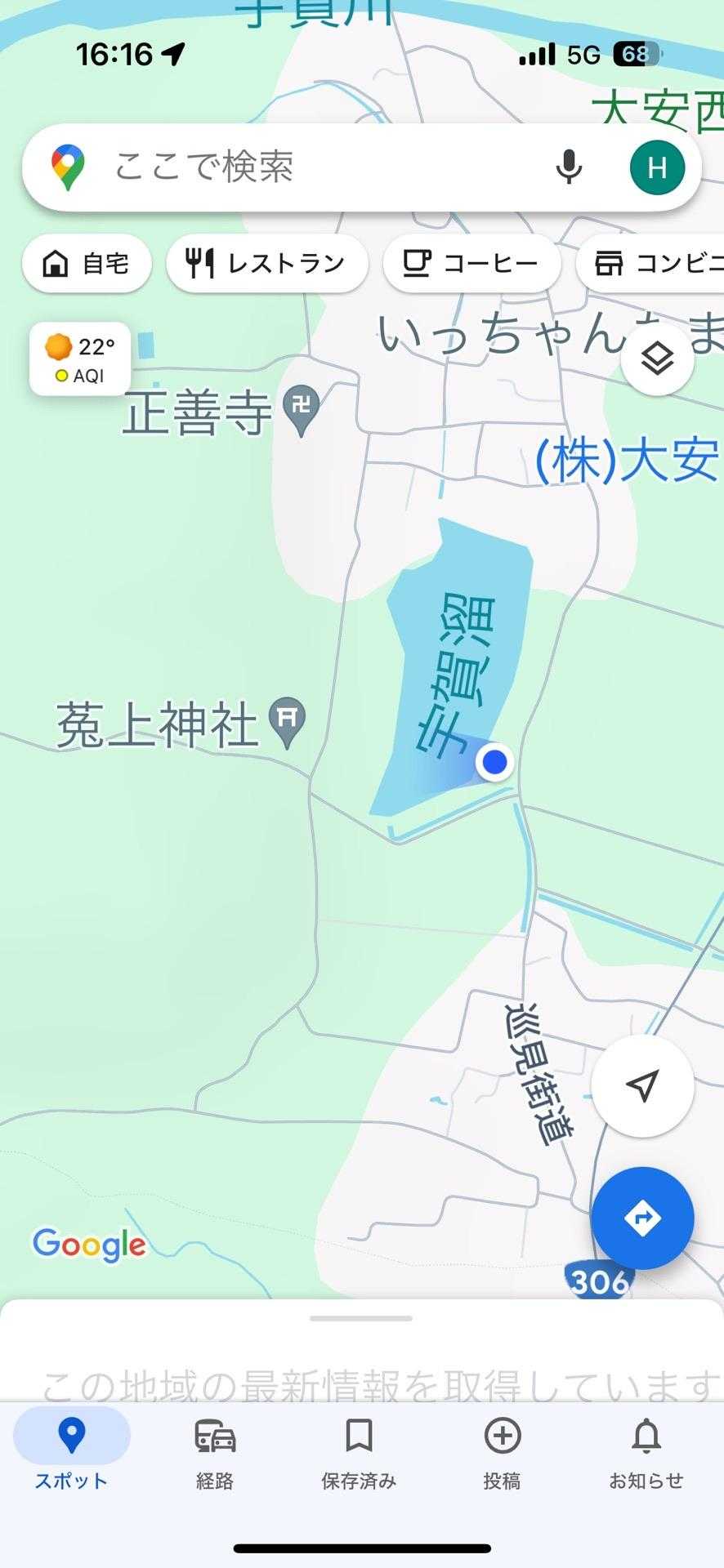Open the 菟上神社 shrine marker
Image resolution: width=724 pixels, height=1568 pixels.
click(x=287, y=721)
